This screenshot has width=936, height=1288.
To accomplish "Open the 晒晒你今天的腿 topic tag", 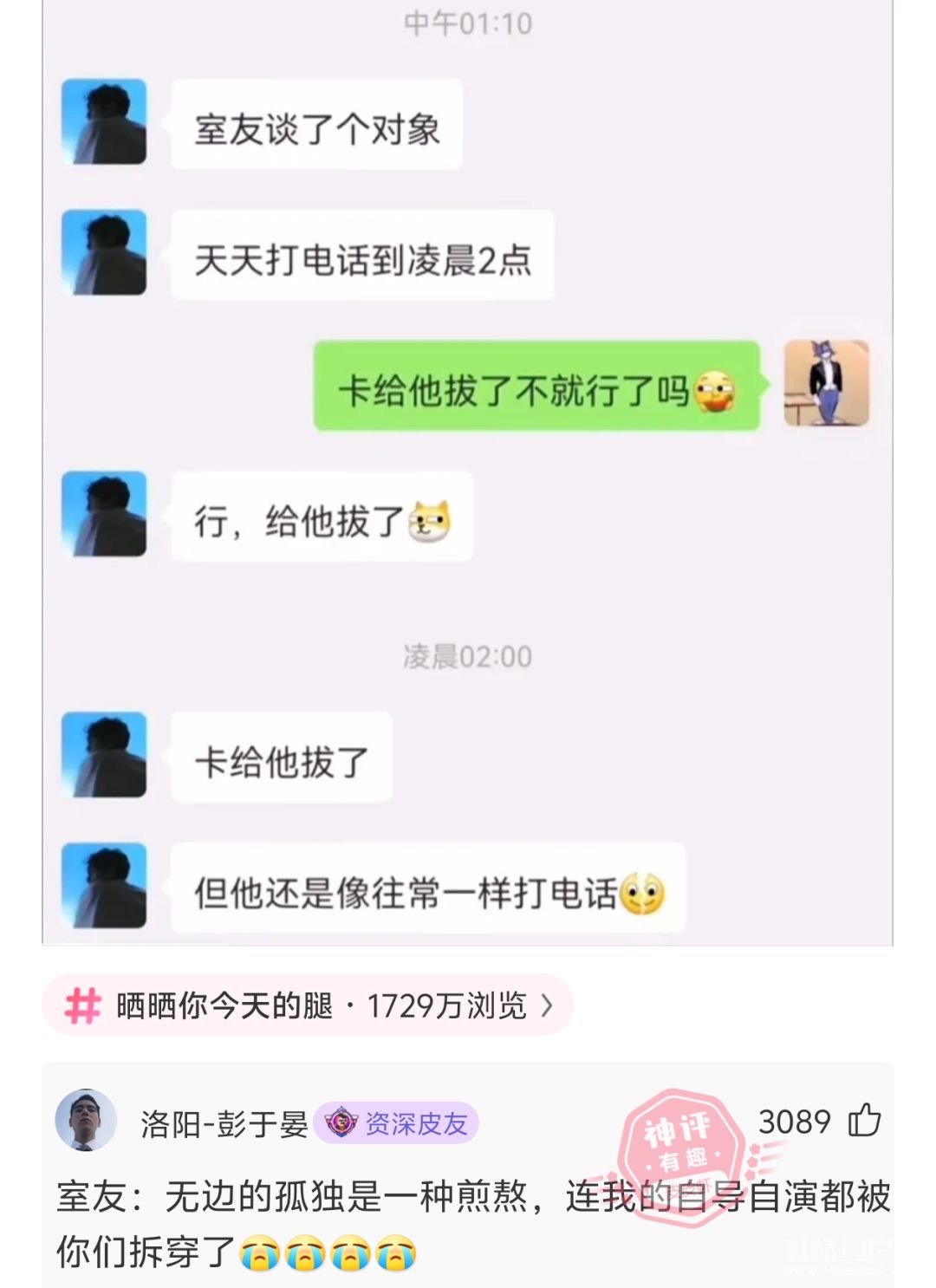I will coord(308,1005).
